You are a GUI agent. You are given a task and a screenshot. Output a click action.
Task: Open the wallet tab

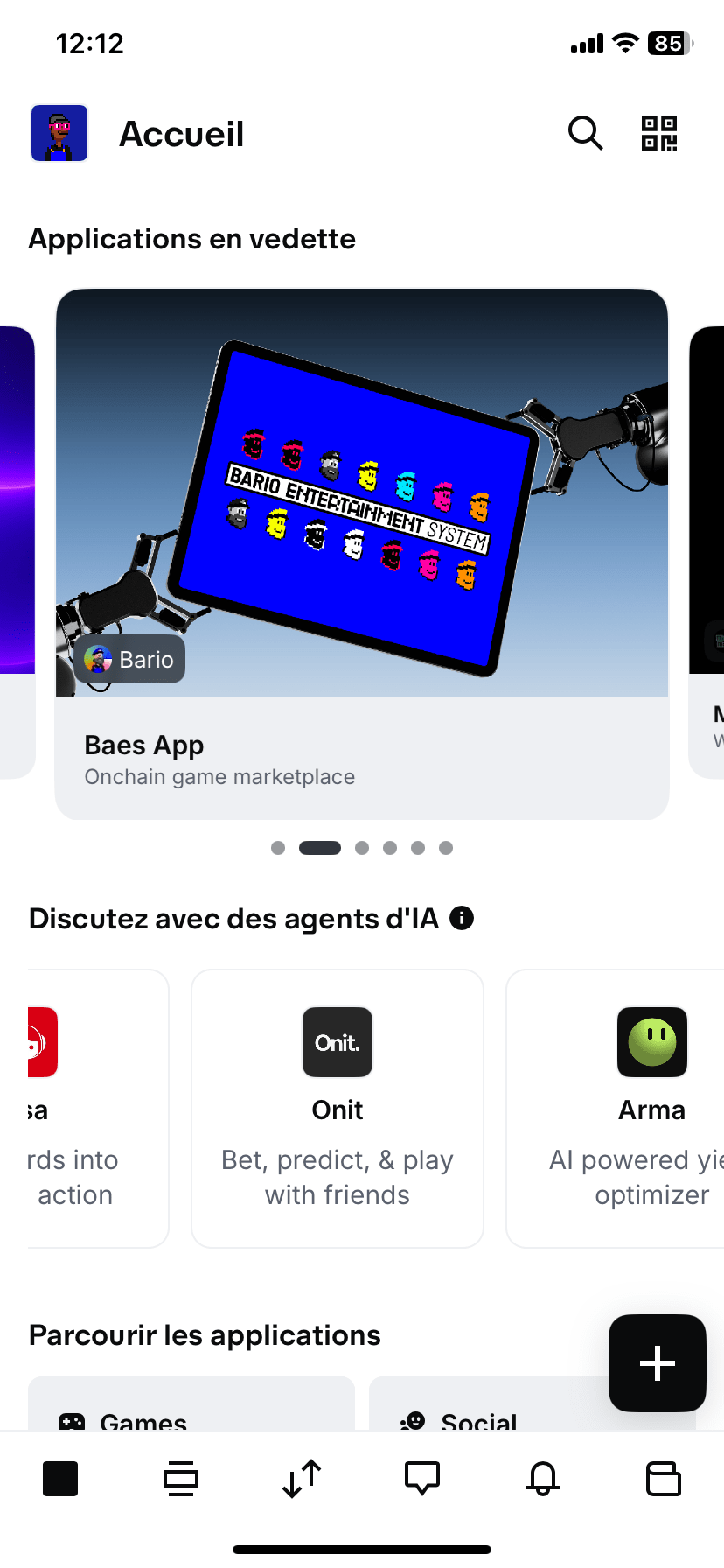tap(664, 1479)
